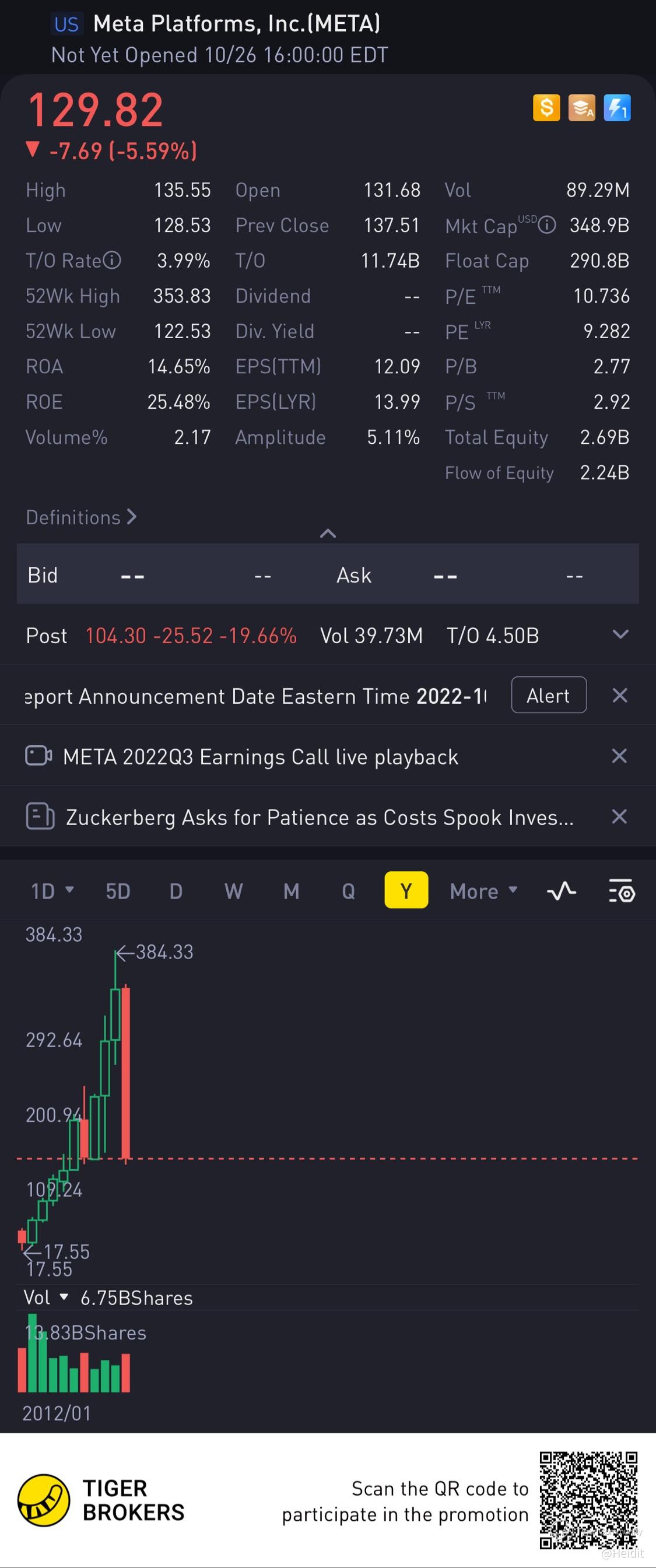Open the Definitions link

(x=81, y=517)
